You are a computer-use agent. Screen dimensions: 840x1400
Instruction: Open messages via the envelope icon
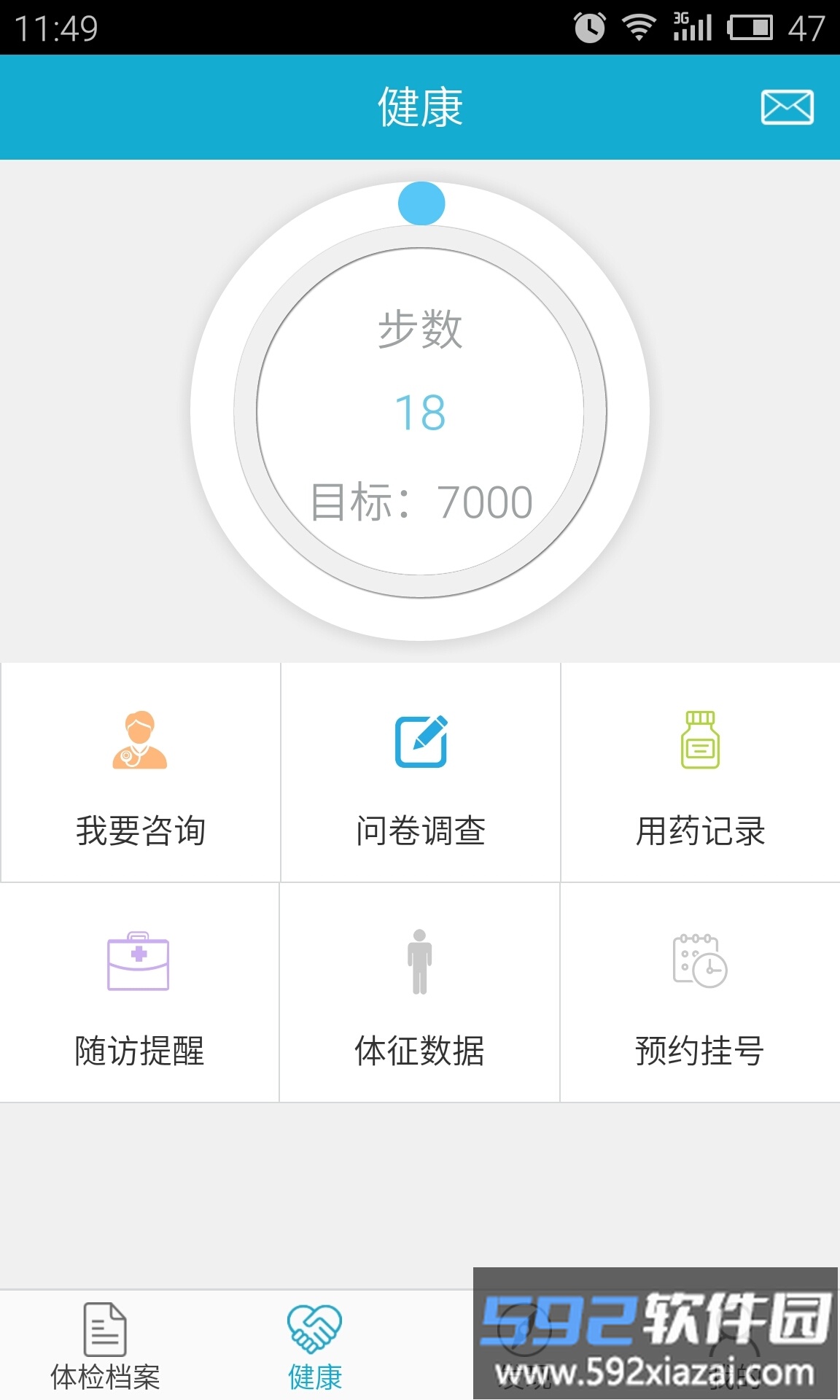(787, 106)
